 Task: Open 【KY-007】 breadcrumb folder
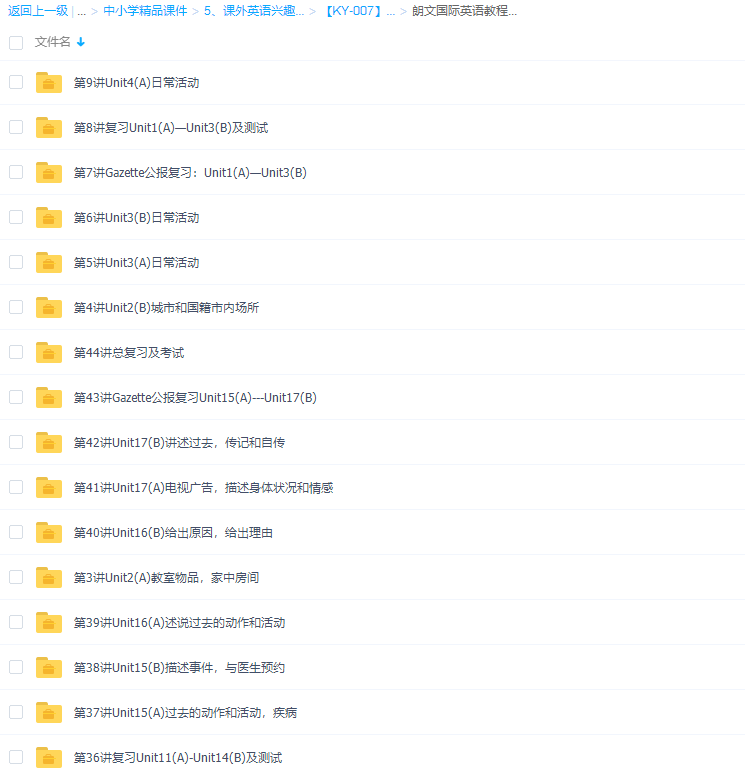(352, 11)
